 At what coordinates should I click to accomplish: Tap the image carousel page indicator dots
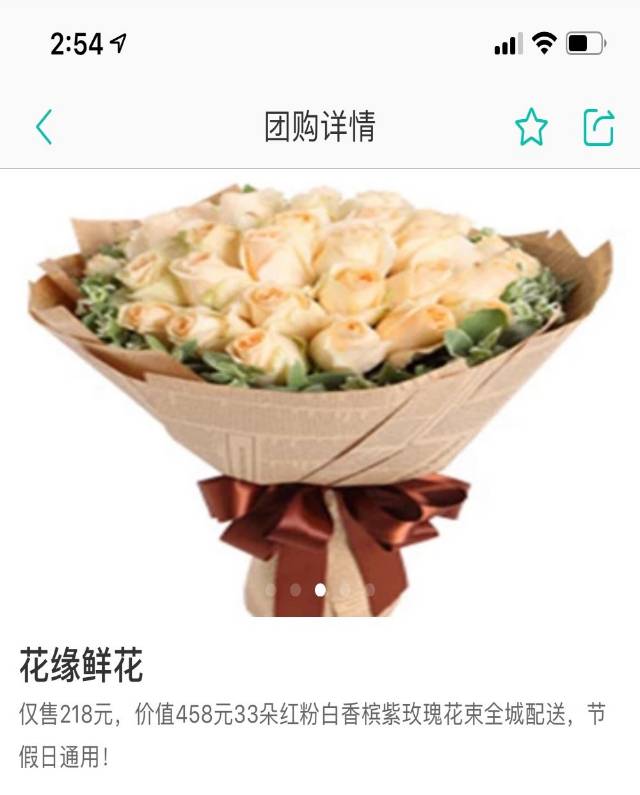(320, 590)
